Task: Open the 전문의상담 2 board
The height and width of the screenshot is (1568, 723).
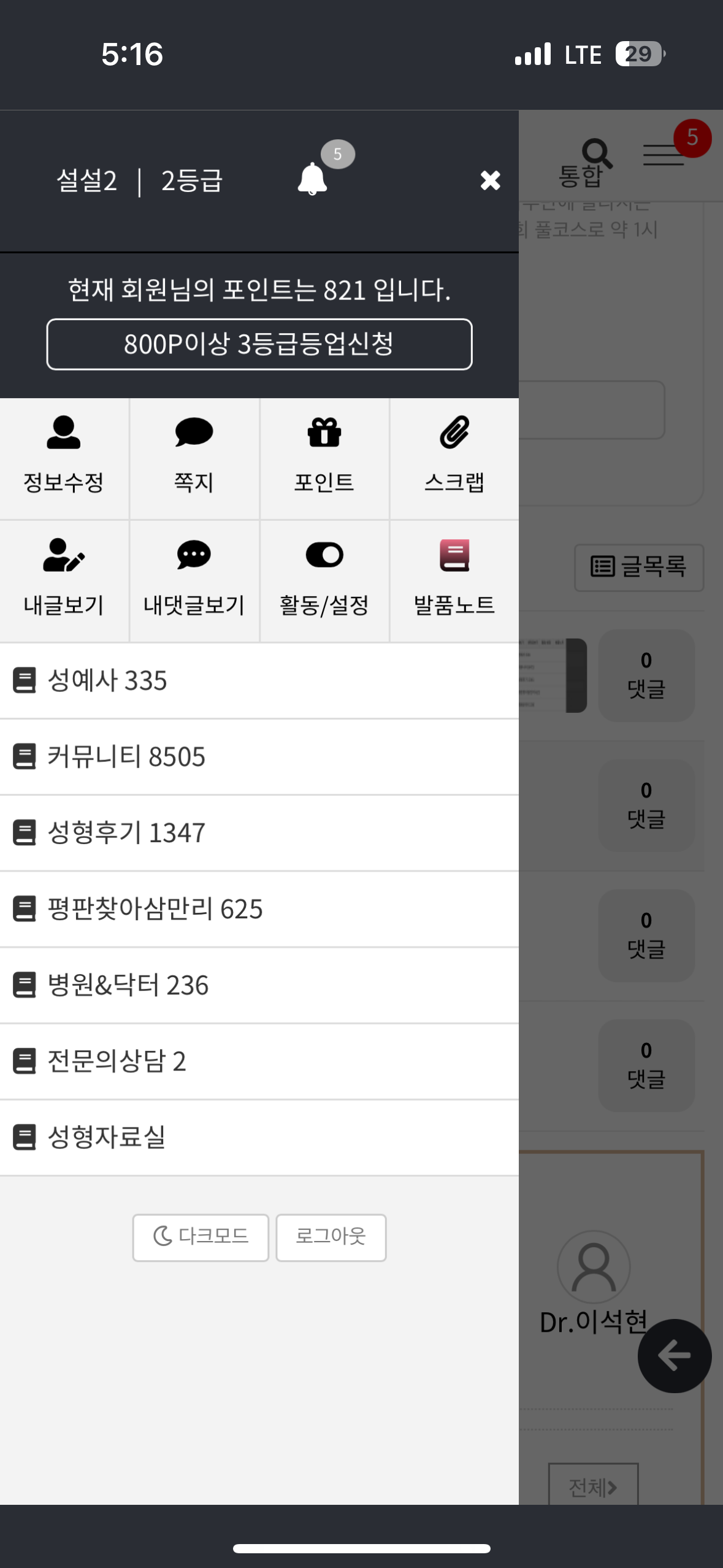Action: pos(259,1061)
